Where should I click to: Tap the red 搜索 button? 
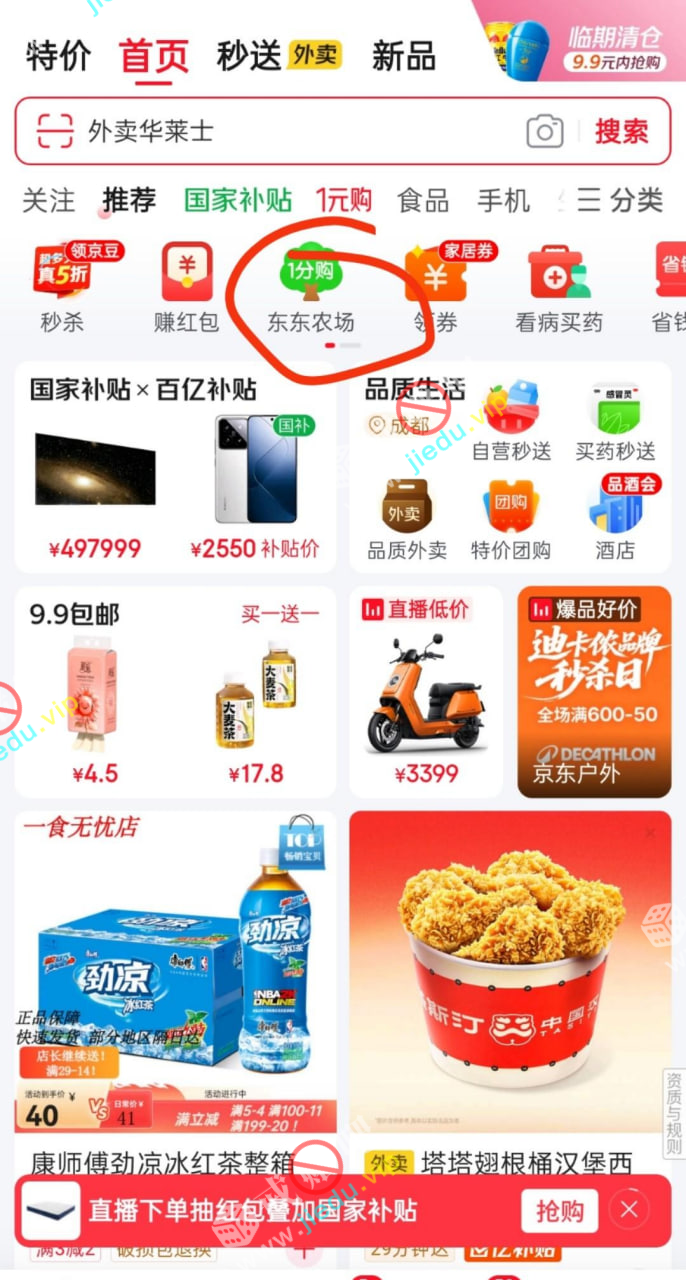[x=621, y=131]
